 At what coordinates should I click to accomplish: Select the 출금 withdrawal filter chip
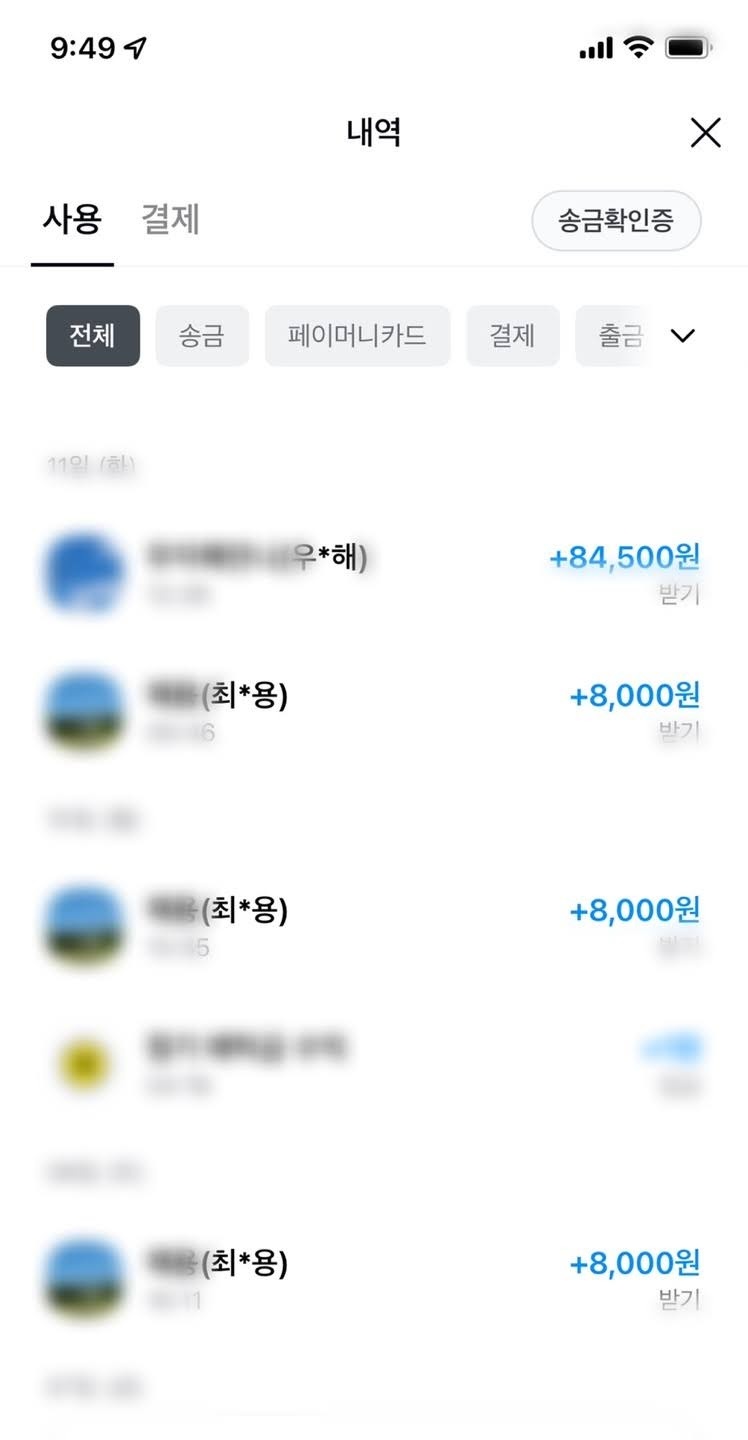pyautogui.click(x=613, y=336)
